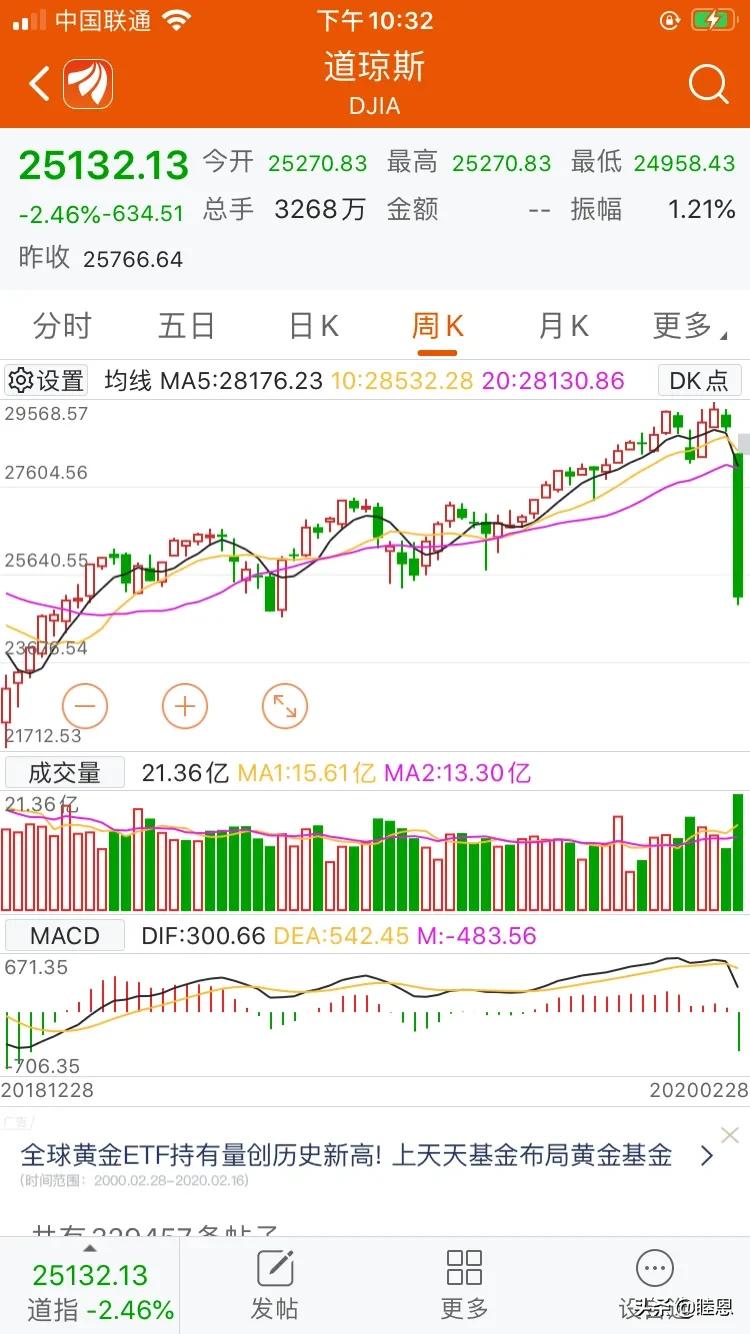Select the 月K chart tab
This screenshot has width=750, height=1334.
(563, 326)
